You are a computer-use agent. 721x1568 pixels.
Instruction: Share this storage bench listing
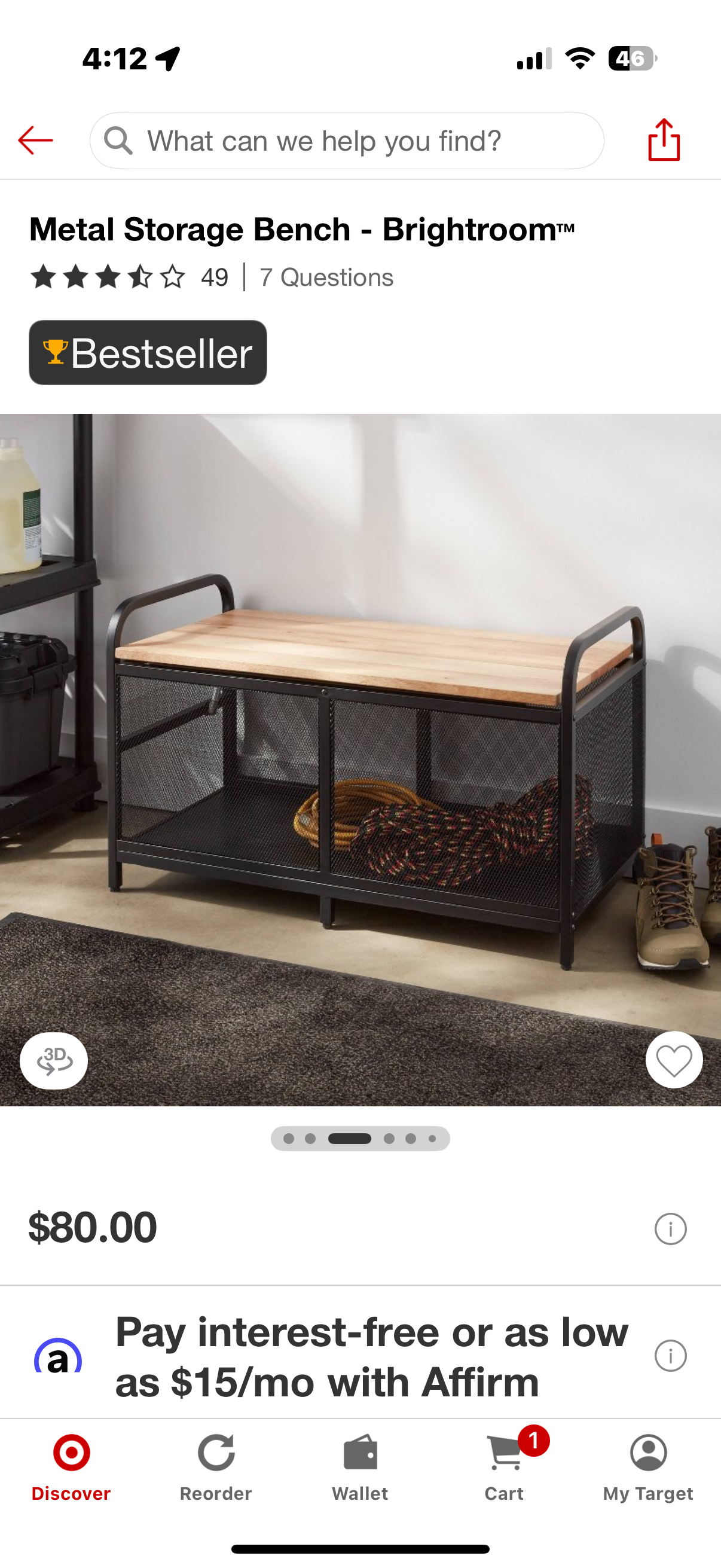point(664,140)
